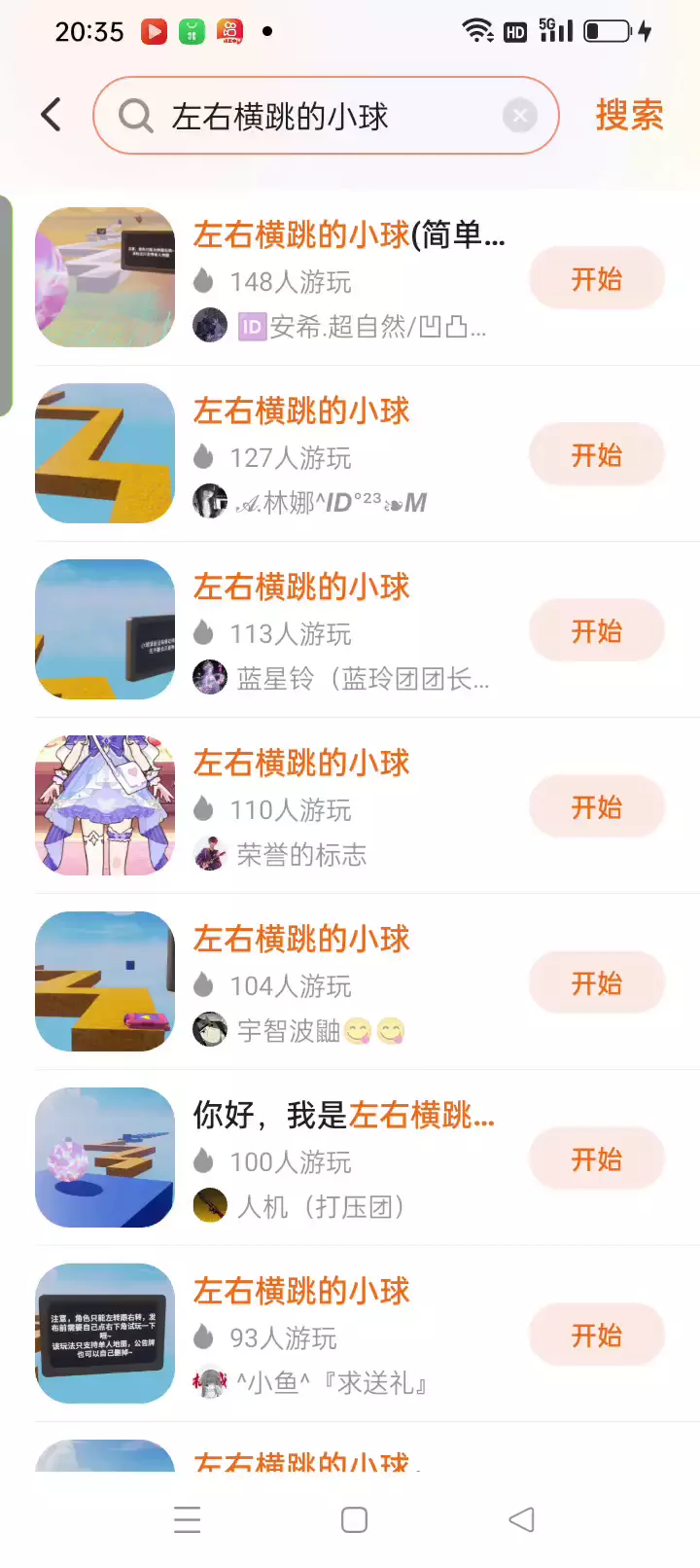Start the game with 127人游玩
The height and width of the screenshot is (1568, 700).
coord(596,455)
